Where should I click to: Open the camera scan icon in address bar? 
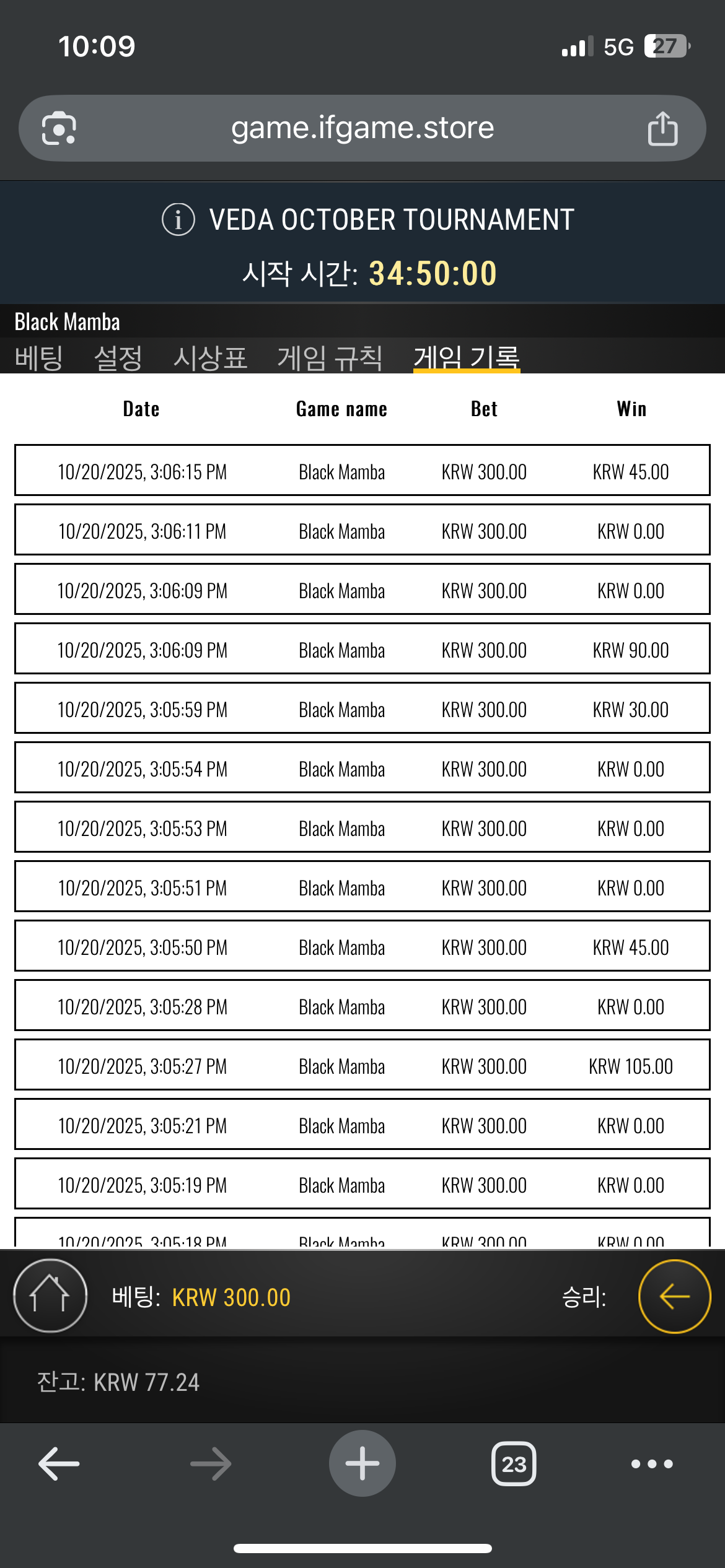[x=59, y=128]
